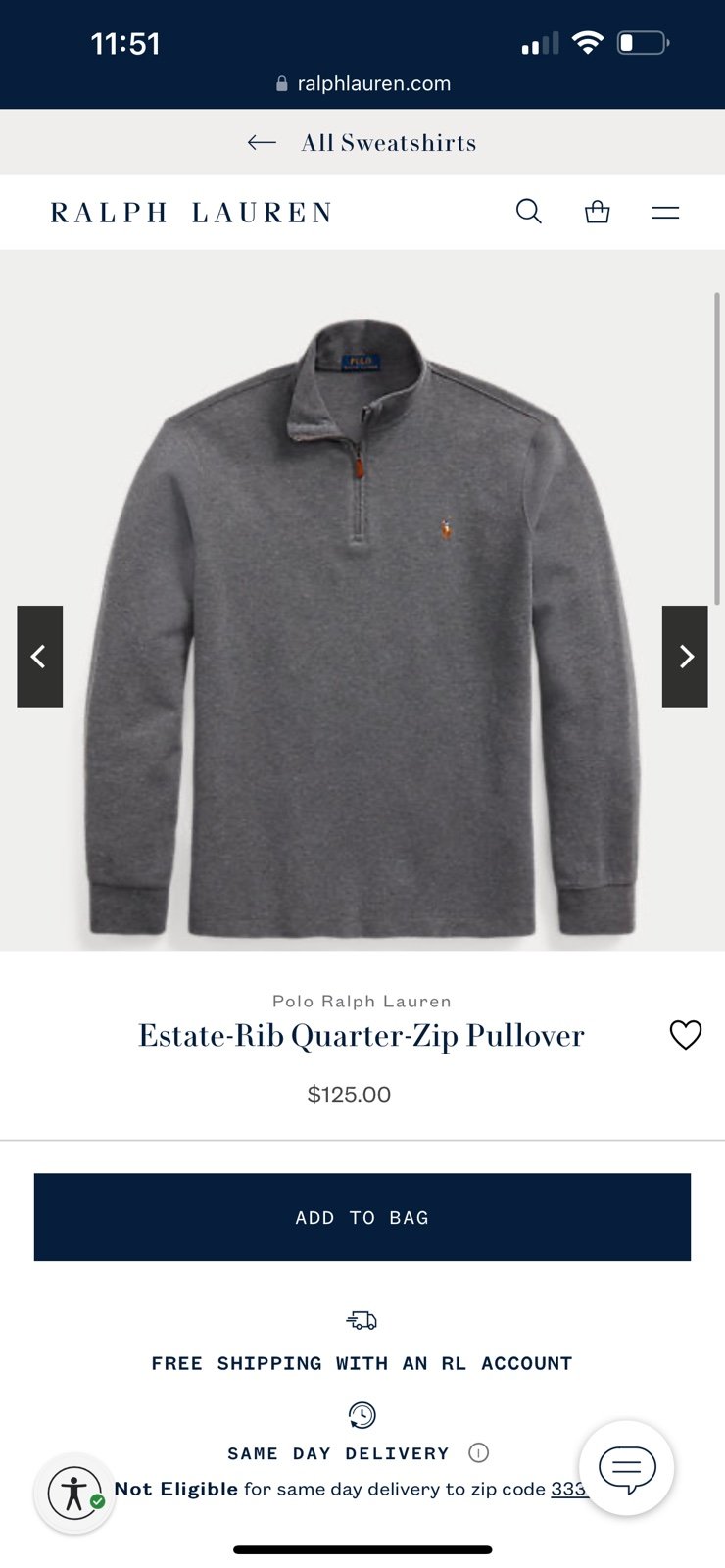This screenshot has width=725, height=1568.
Task: Open Same Day Delivery info icon
Action: [478, 1452]
